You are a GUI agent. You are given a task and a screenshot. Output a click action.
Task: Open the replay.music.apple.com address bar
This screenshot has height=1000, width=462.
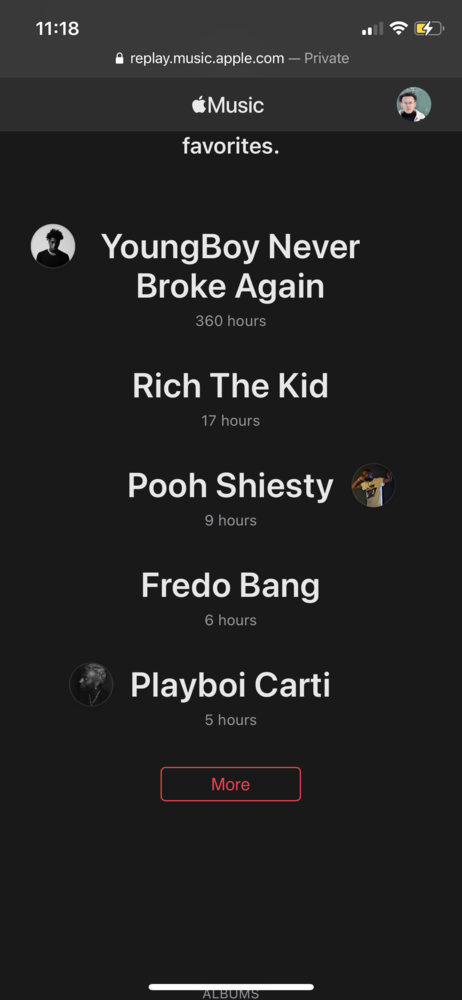(x=231, y=59)
